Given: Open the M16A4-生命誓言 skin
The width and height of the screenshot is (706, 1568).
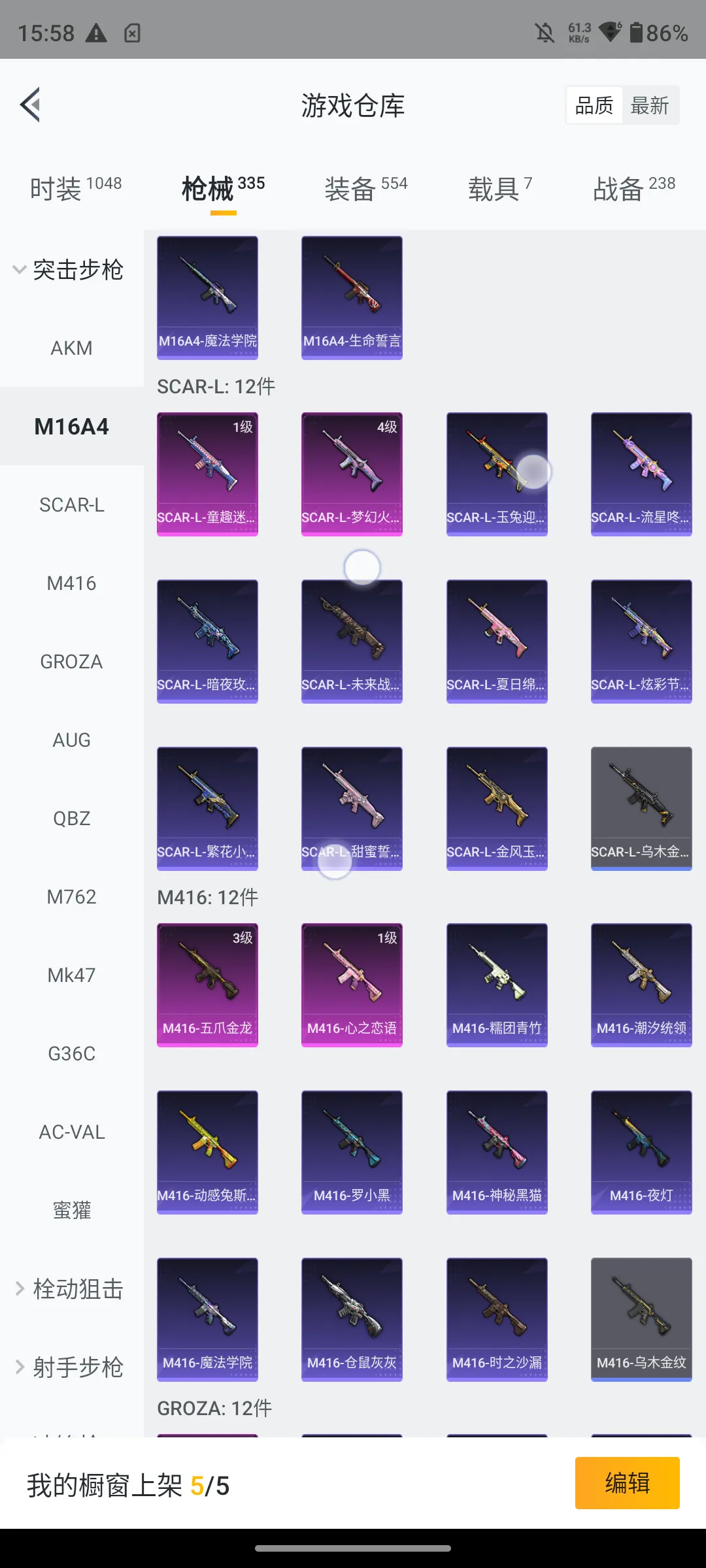Looking at the screenshot, I should pyautogui.click(x=352, y=297).
